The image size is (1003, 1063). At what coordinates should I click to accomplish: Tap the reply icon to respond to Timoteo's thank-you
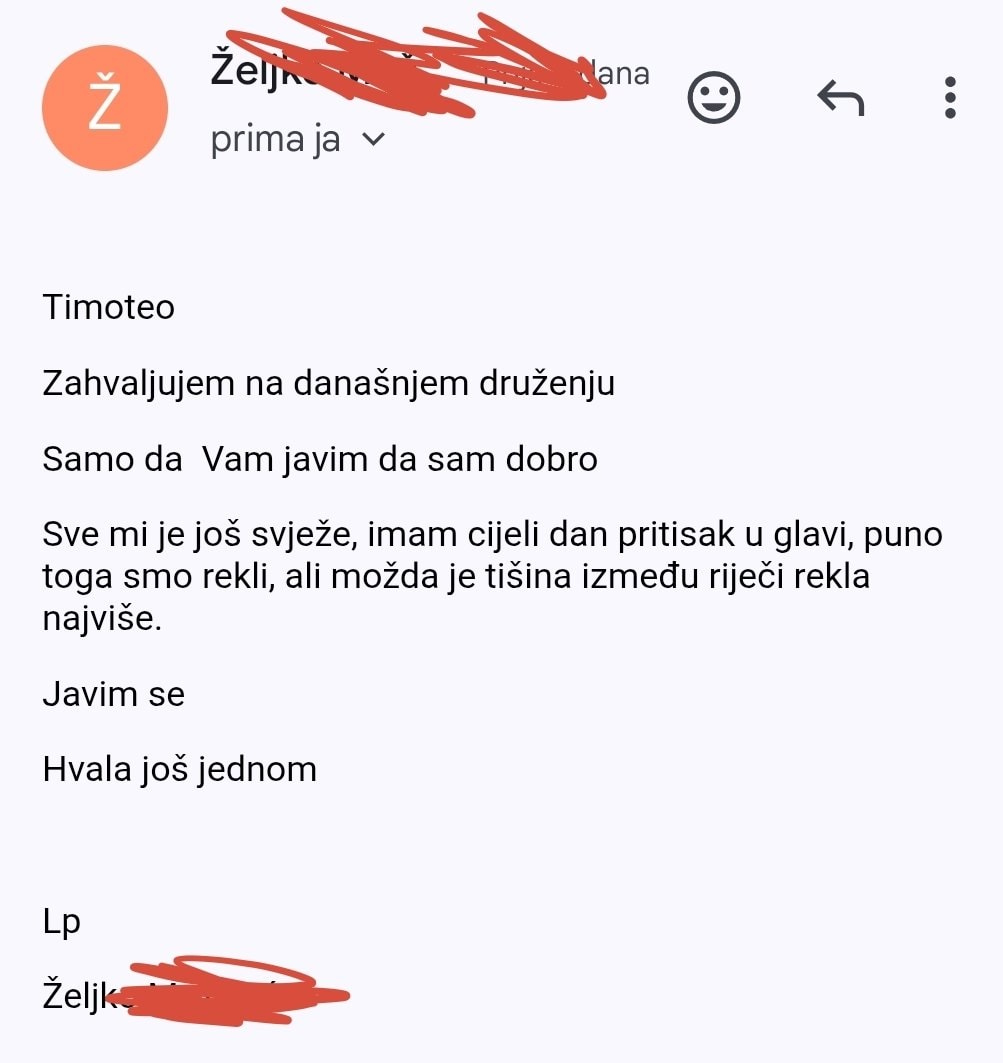tap(841, 96)
